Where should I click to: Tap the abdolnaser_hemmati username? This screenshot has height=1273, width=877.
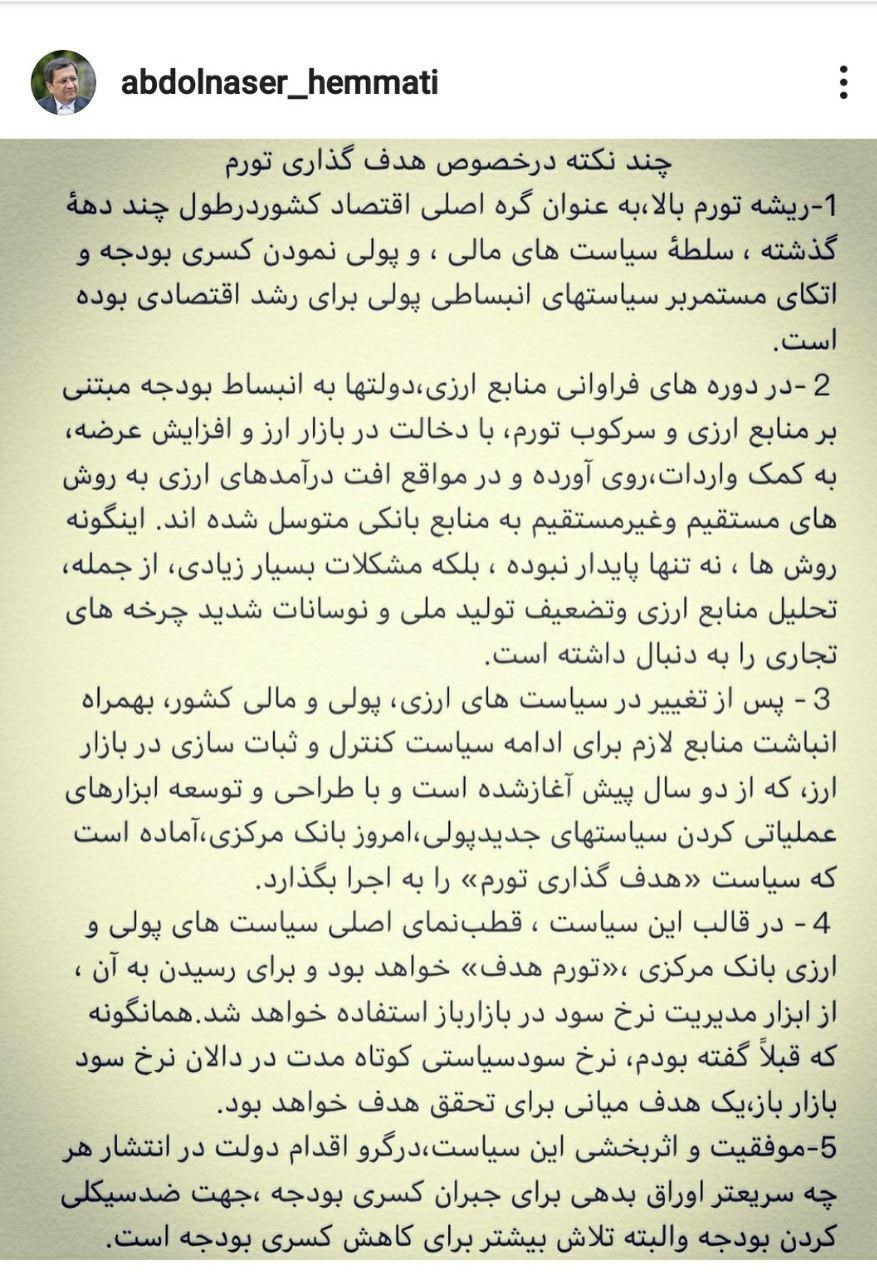279,82
